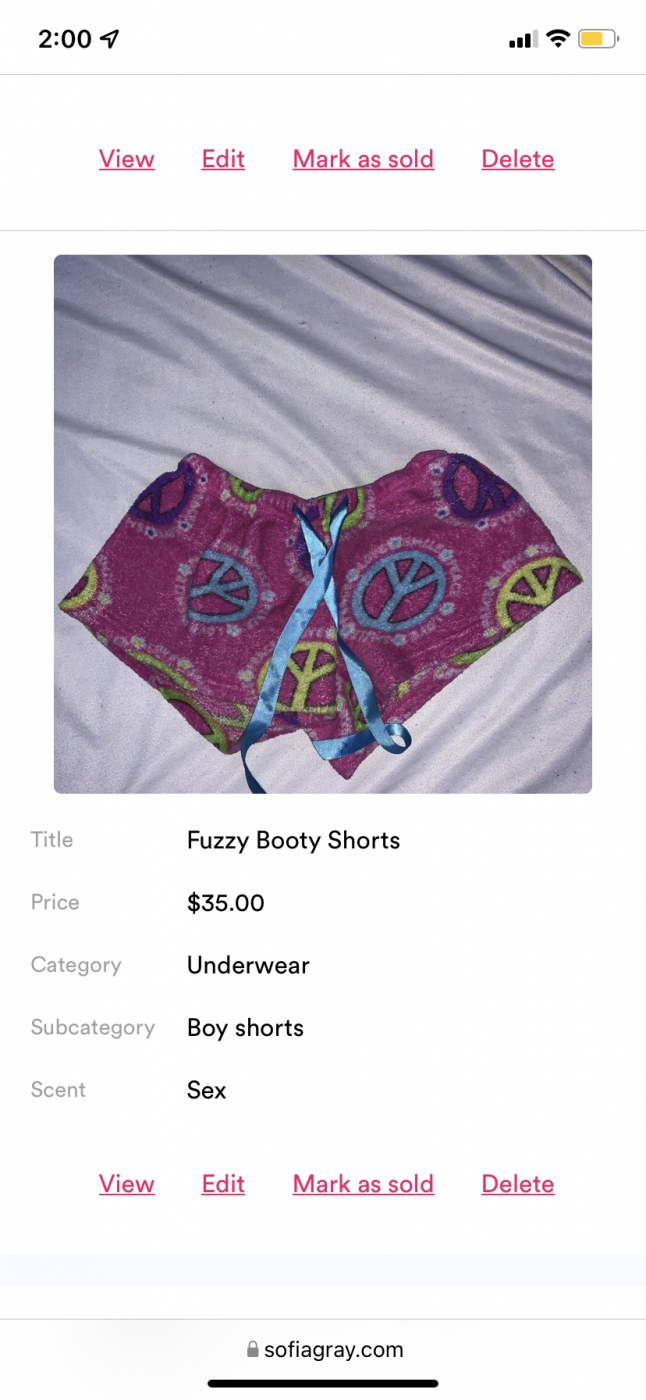The image size is (646, 1400).
Task: Open the Fuzzy Booty Shorts photo
Action: click(323, 524)
